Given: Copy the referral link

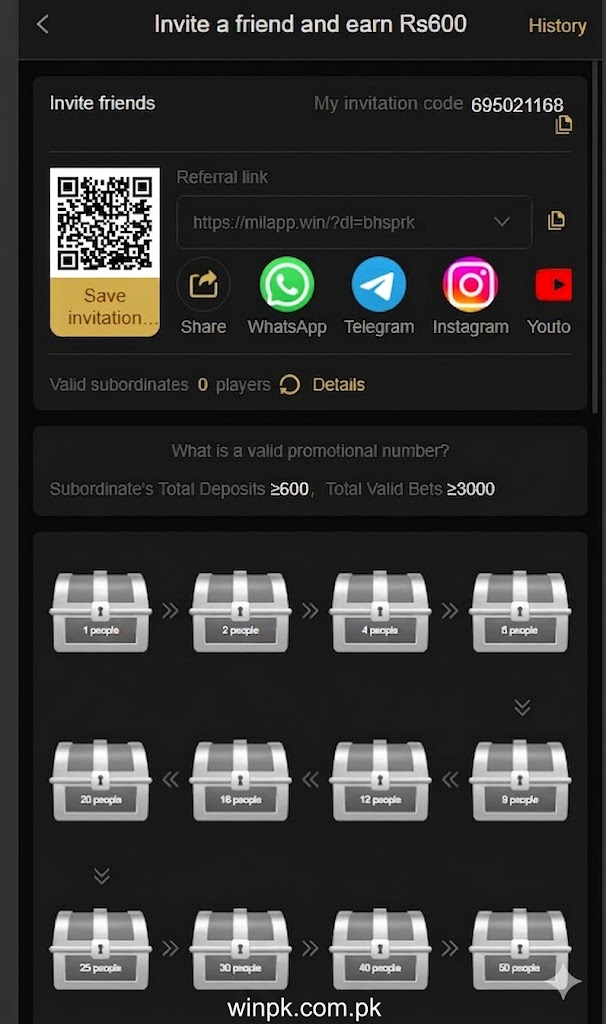Looking at the screenshot, I should (557, 221).
